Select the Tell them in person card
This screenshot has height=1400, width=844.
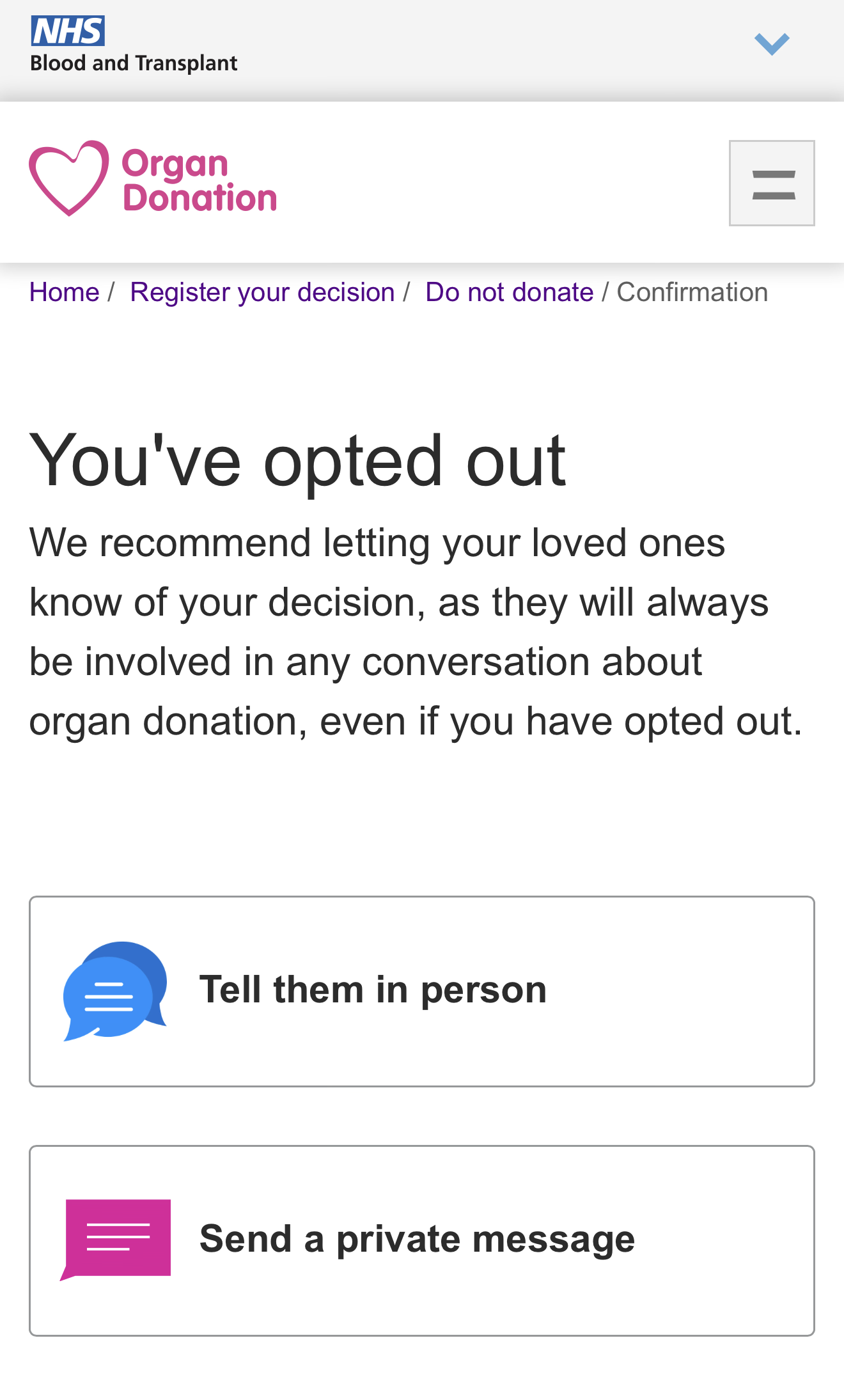click(x=422, y=991)
